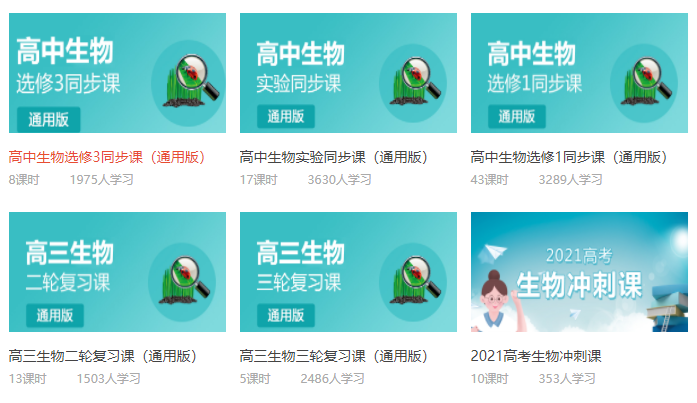
Task: Open 2021高考生物冲刺课 course
Action: coord(579,272)
